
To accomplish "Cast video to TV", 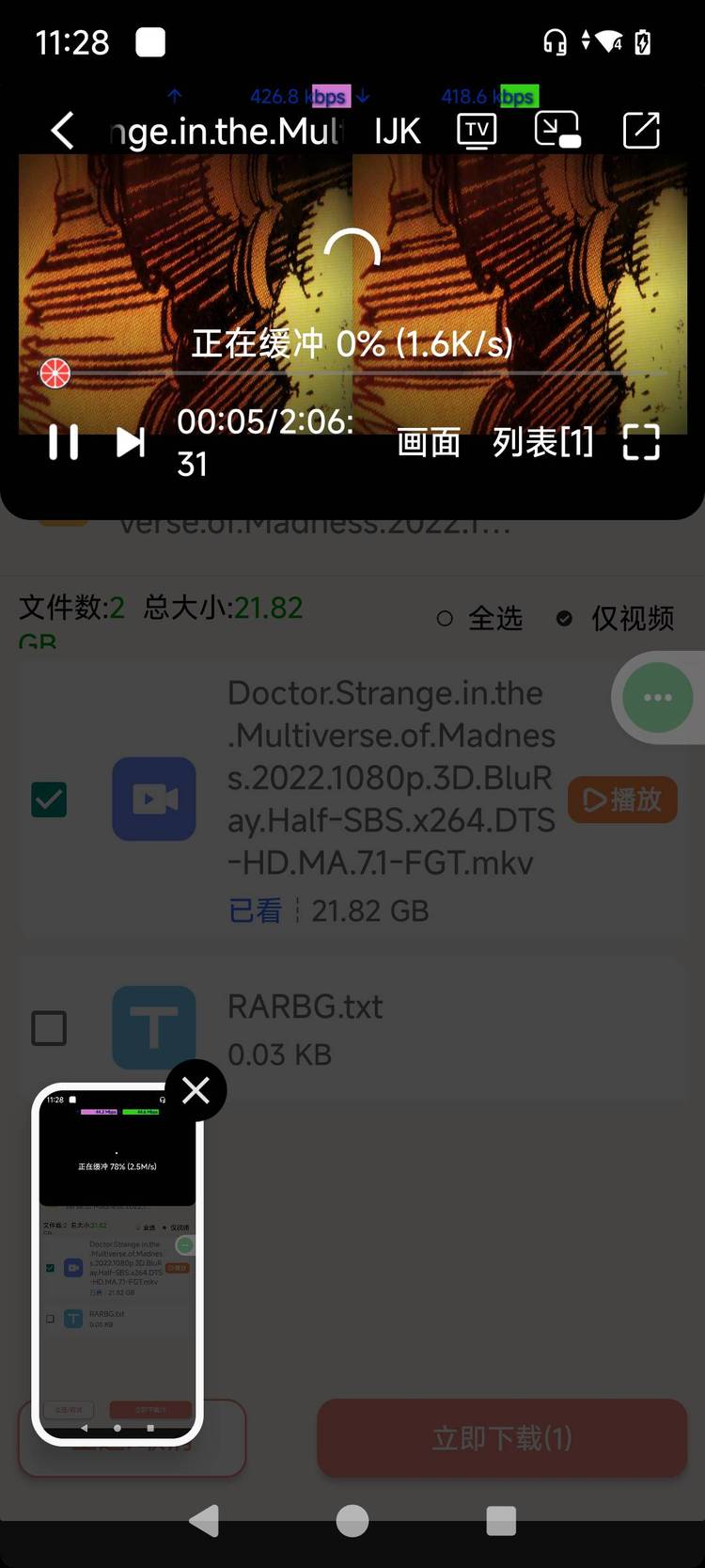I will (x=477, y=132).
